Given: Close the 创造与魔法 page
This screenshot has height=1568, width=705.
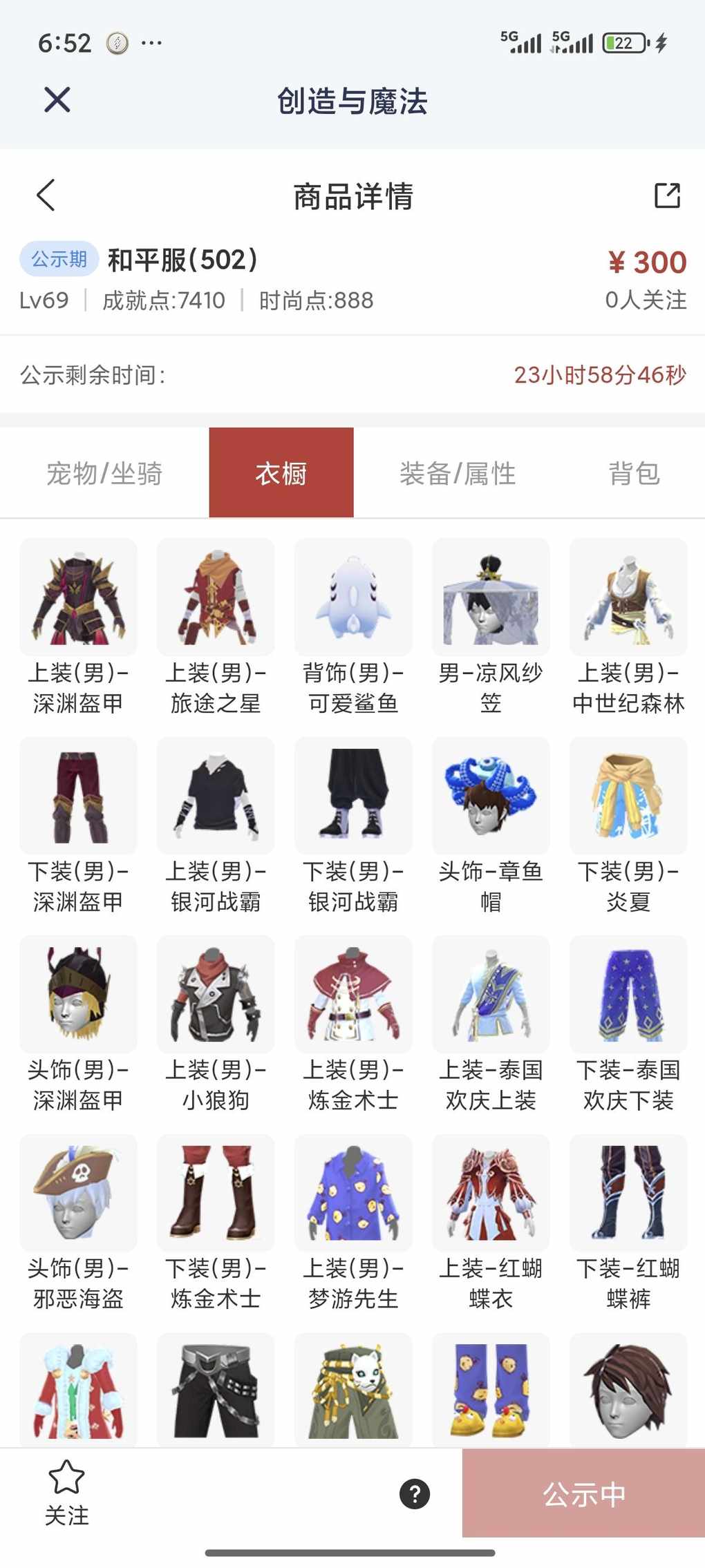Looking at the screenshot, I should (57, 100).
